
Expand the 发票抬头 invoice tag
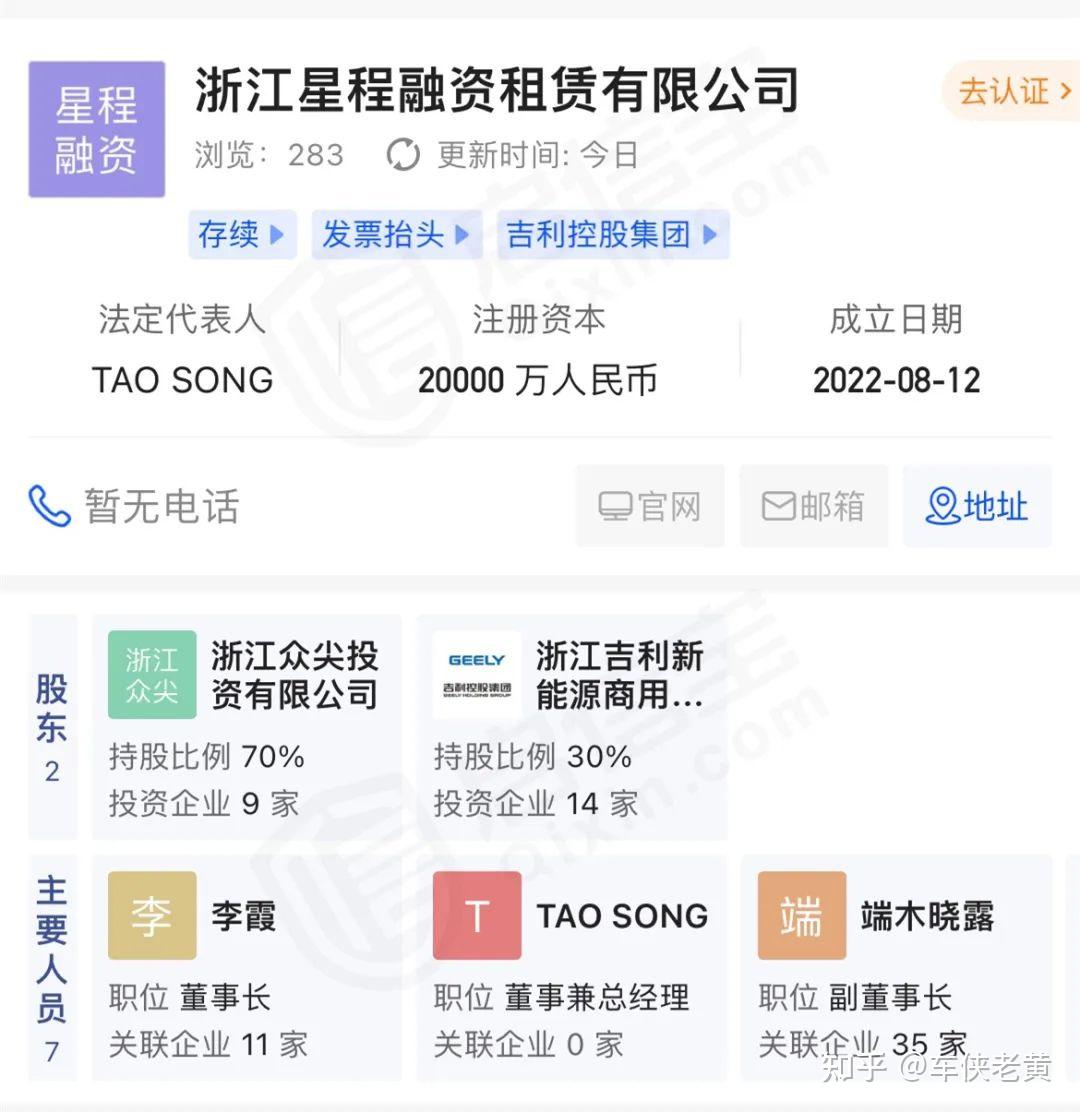[x=396, y=235]
